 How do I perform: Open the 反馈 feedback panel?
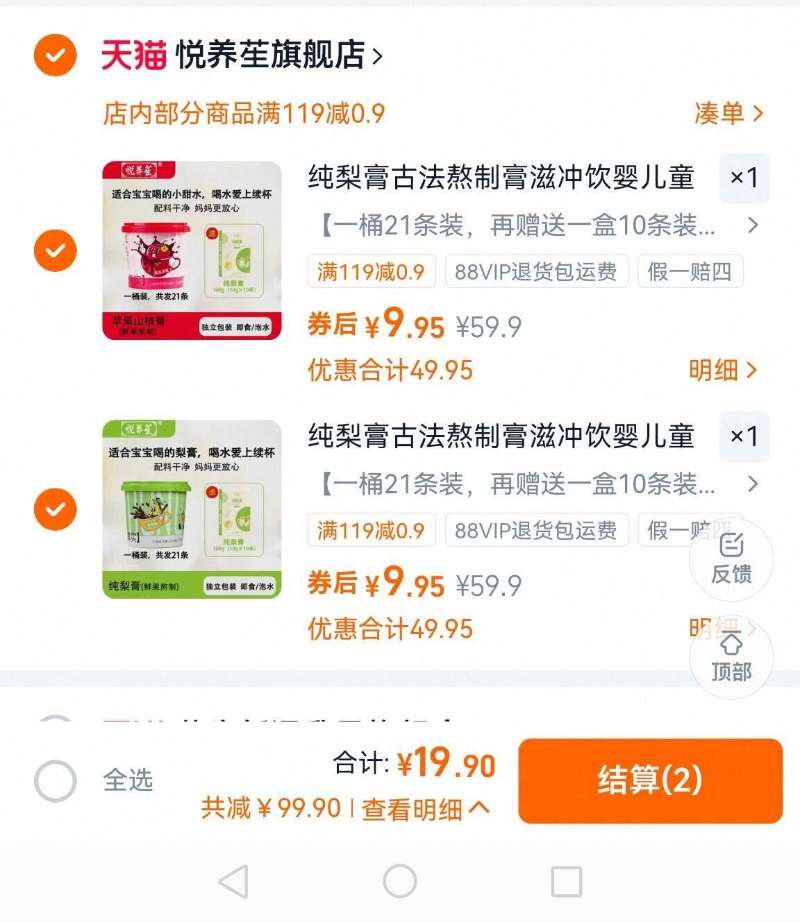[735, 560]
